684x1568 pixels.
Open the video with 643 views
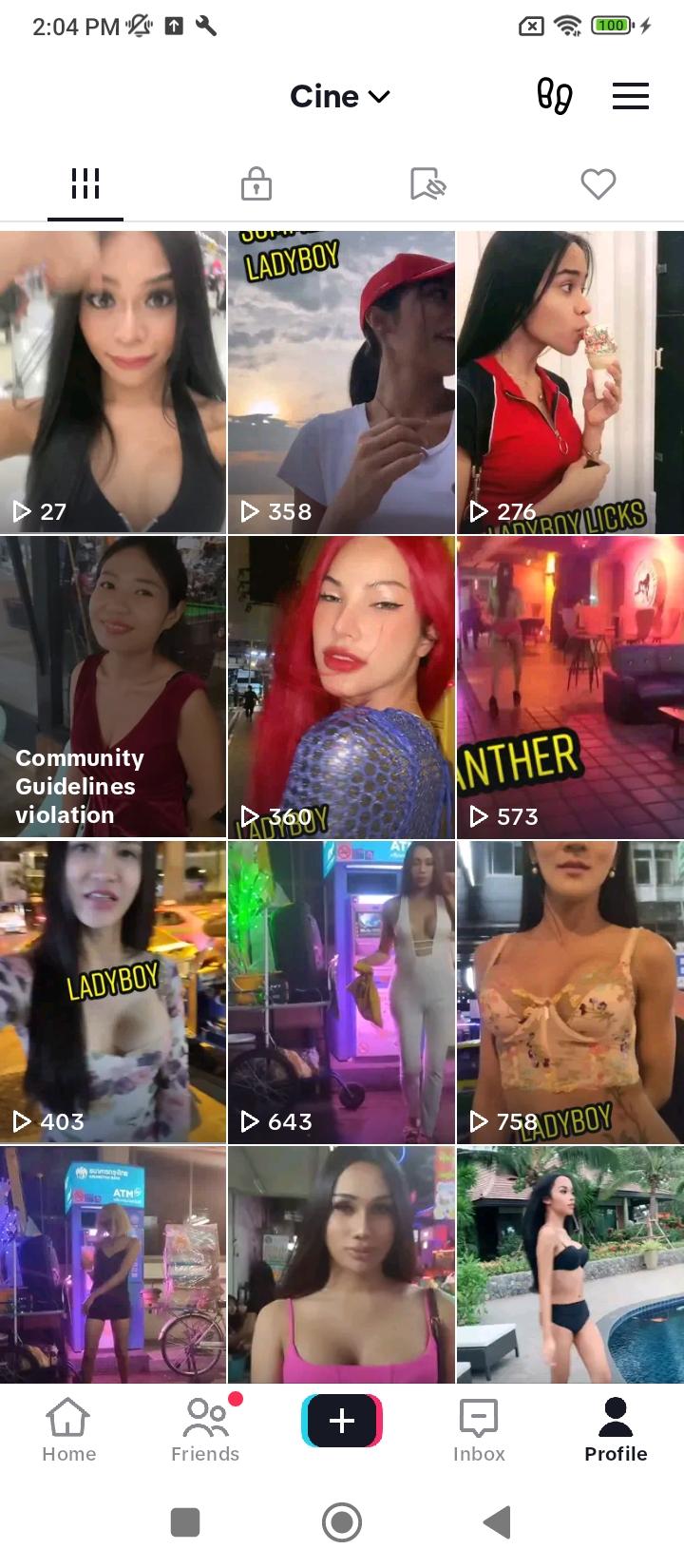[341, 992]
